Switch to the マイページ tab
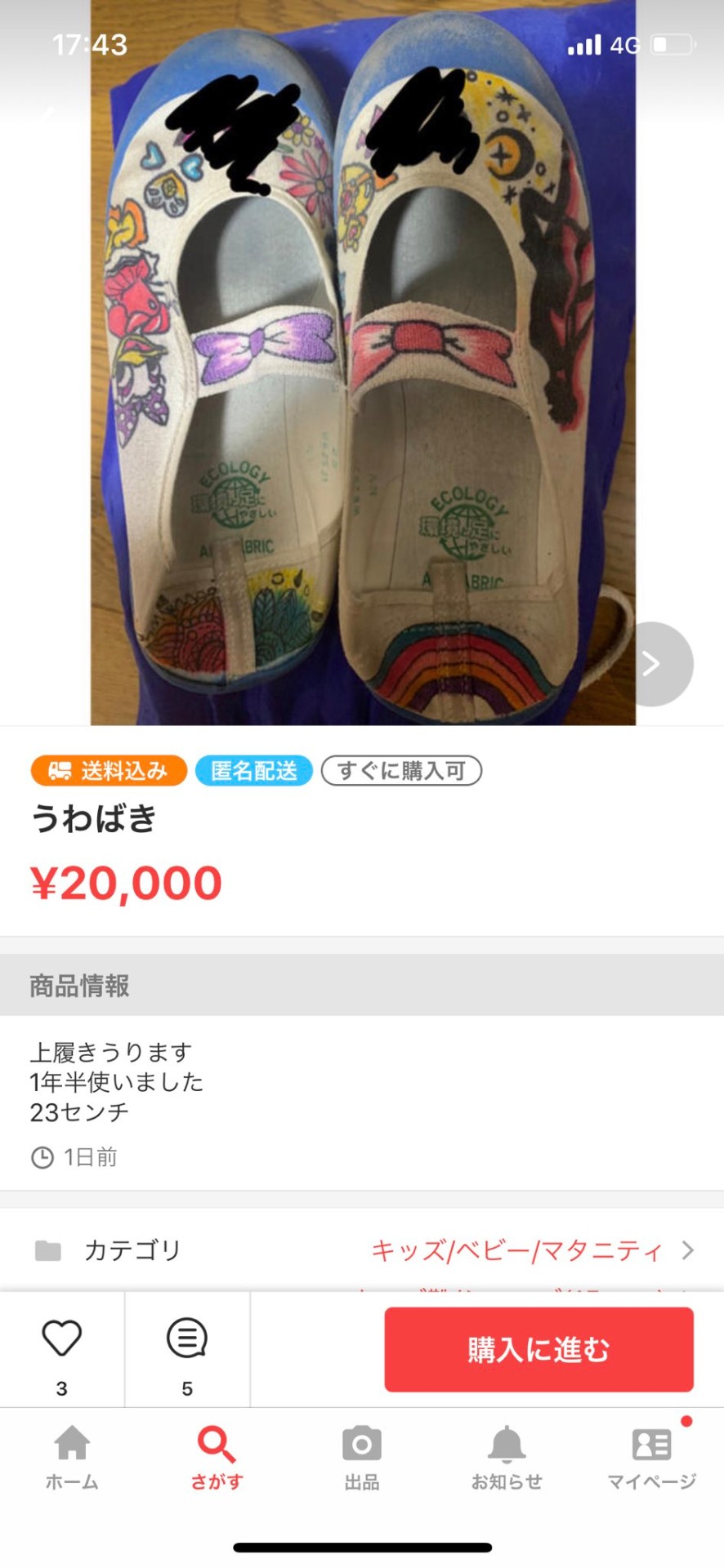 [x=651, y=1458]
